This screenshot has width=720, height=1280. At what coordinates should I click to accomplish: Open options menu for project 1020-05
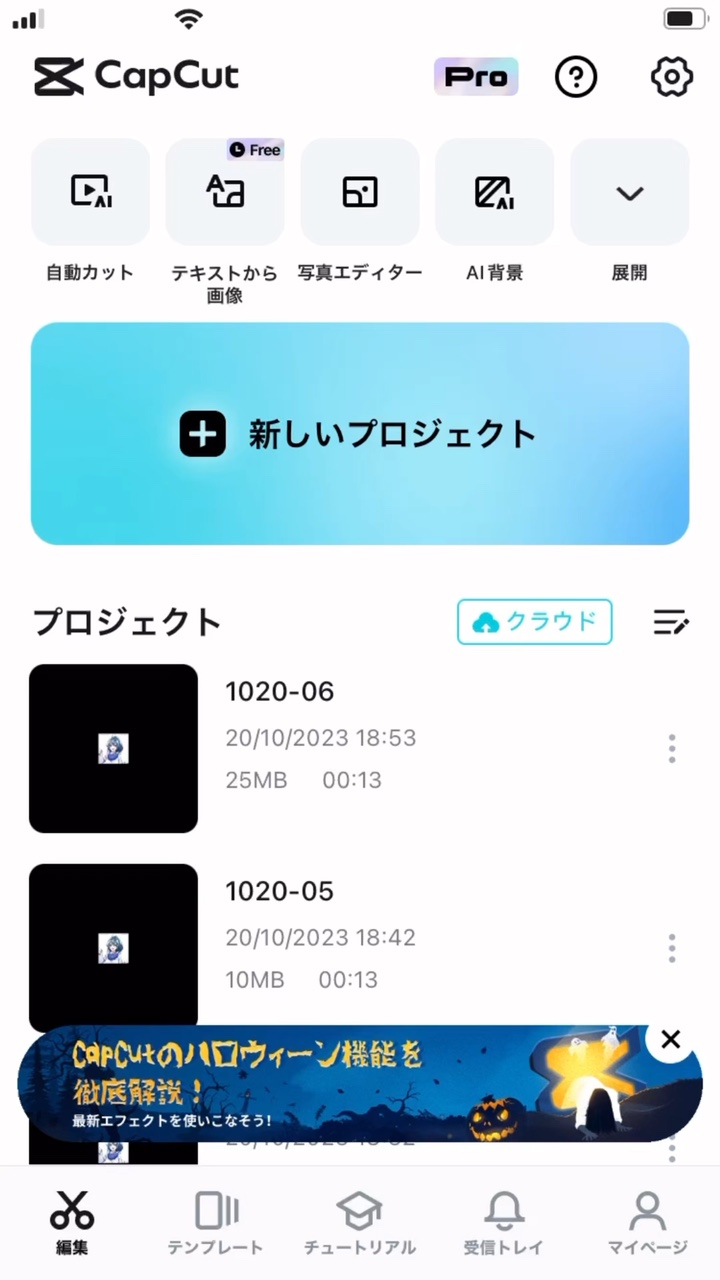tap(671, 948)
